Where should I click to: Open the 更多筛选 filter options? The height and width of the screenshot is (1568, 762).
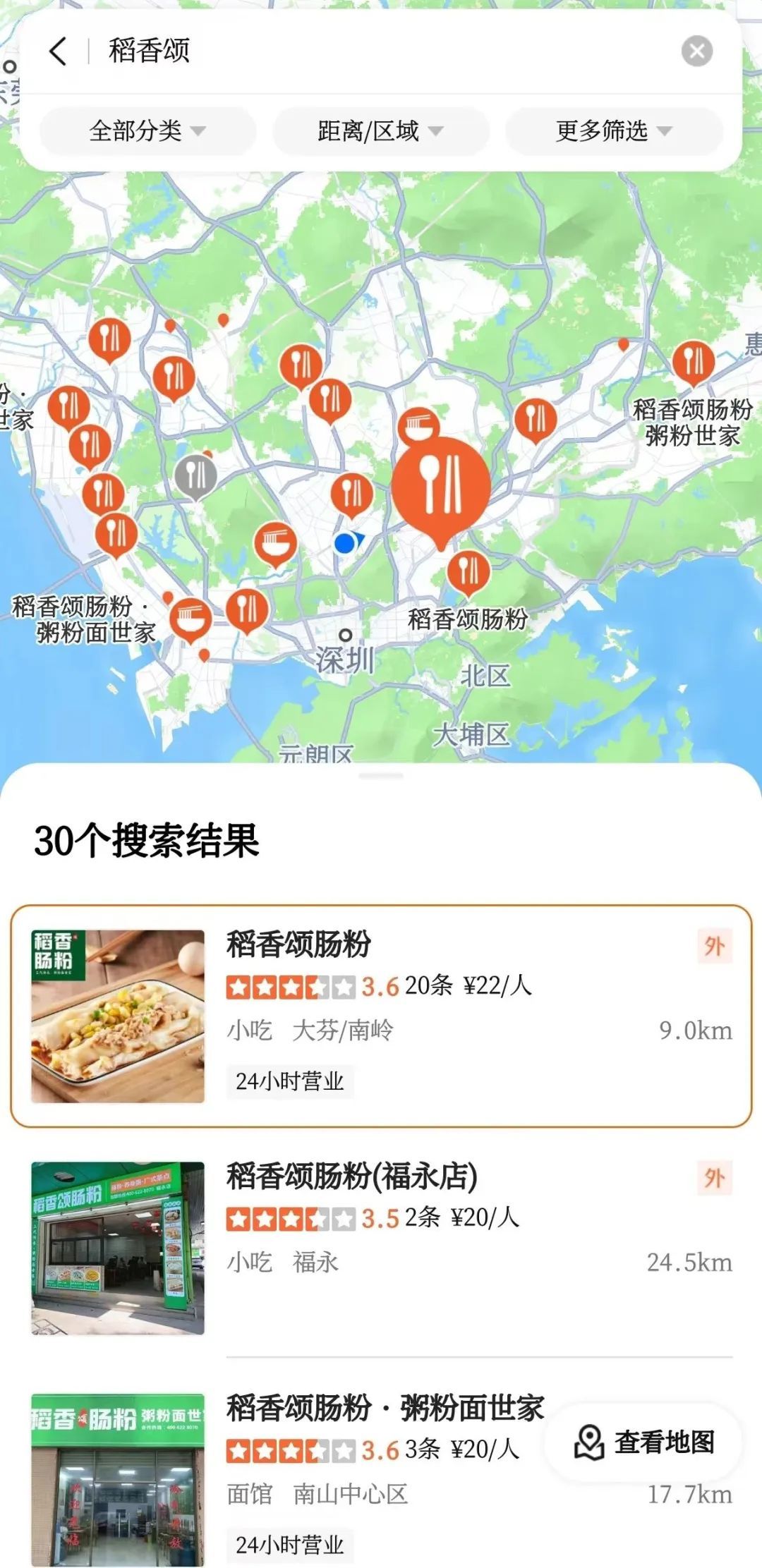click(x=612, y=131)
